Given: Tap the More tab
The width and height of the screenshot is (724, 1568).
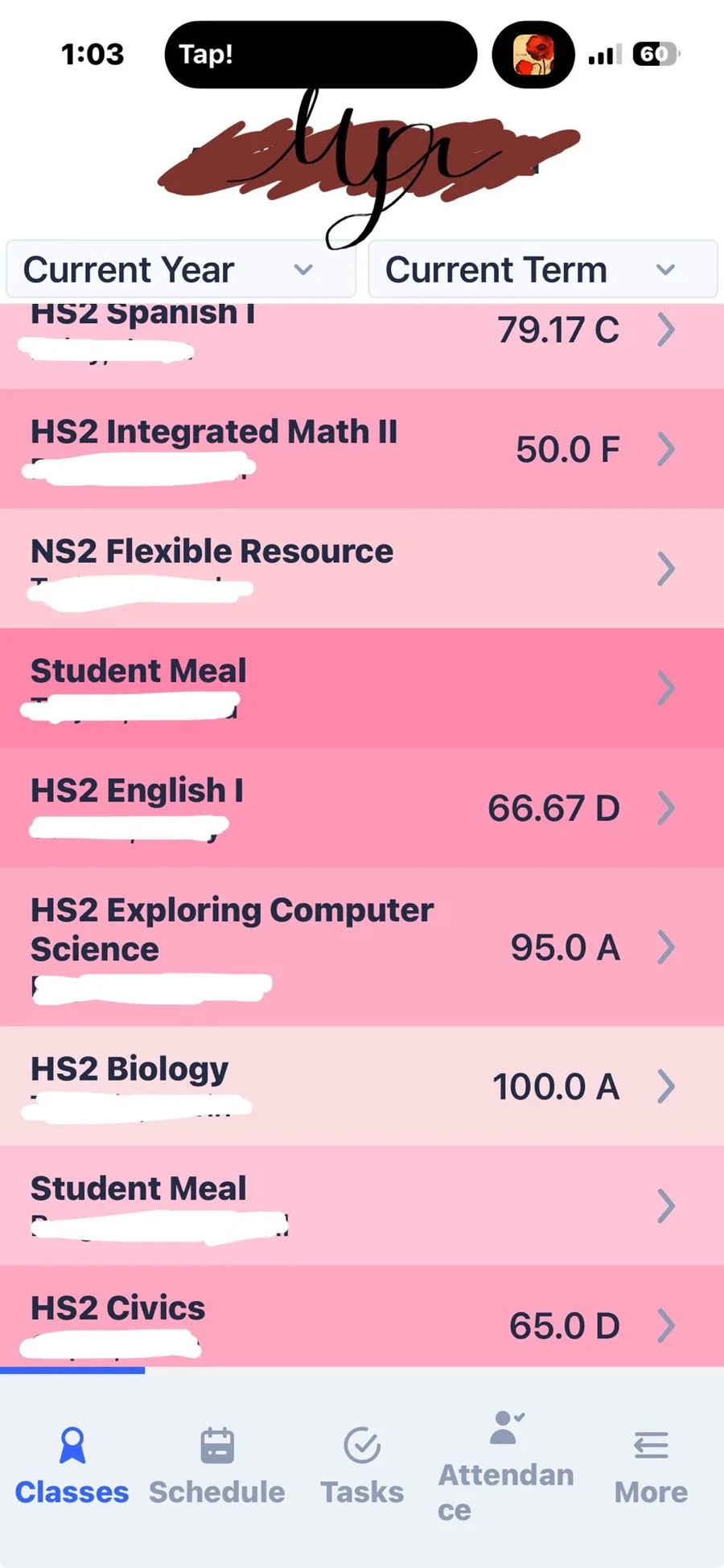Looking at the screenshot, I should pyautogui.click(x=651, y=1467).
